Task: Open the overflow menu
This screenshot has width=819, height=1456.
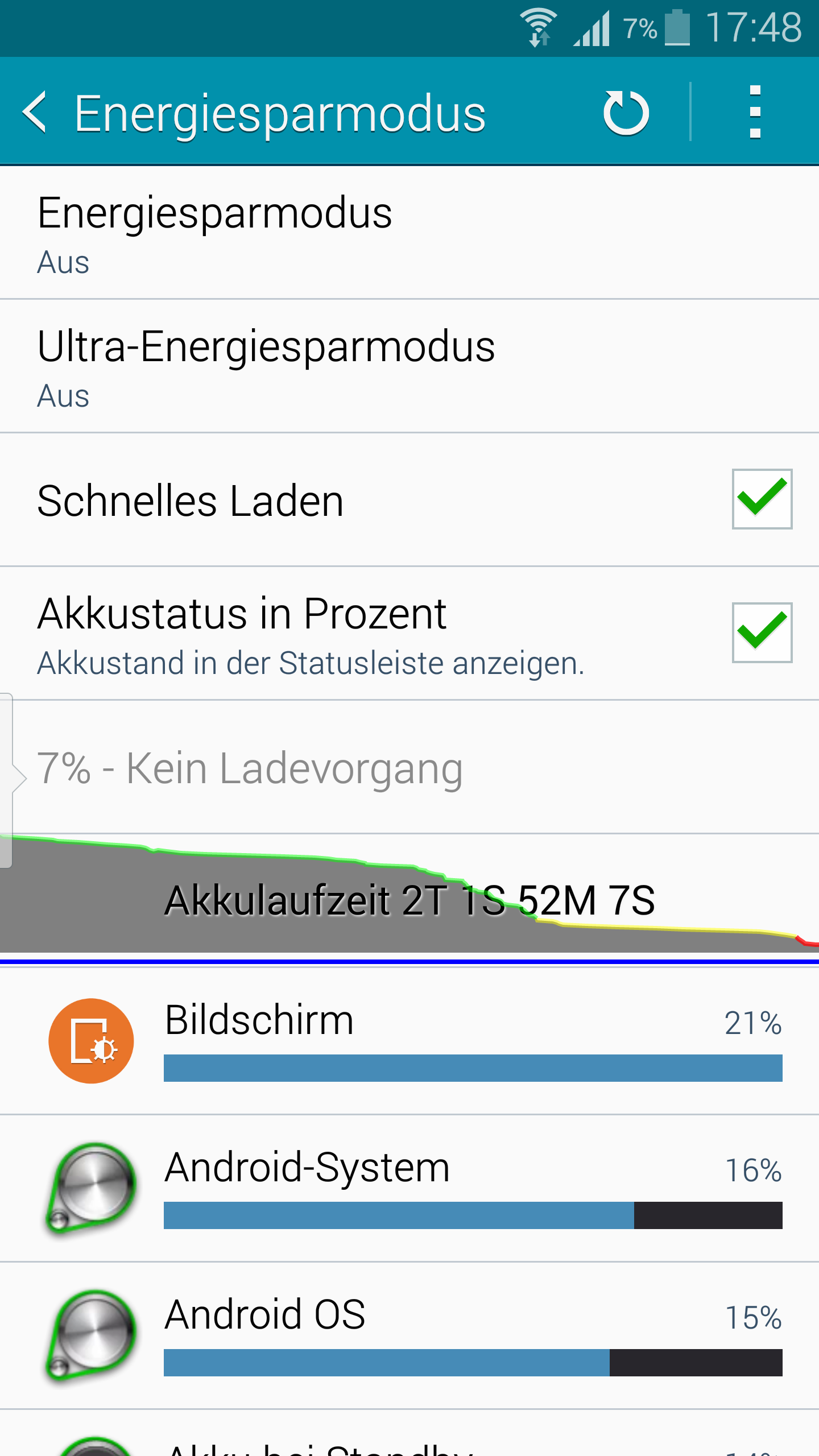Action: point(755,112)
